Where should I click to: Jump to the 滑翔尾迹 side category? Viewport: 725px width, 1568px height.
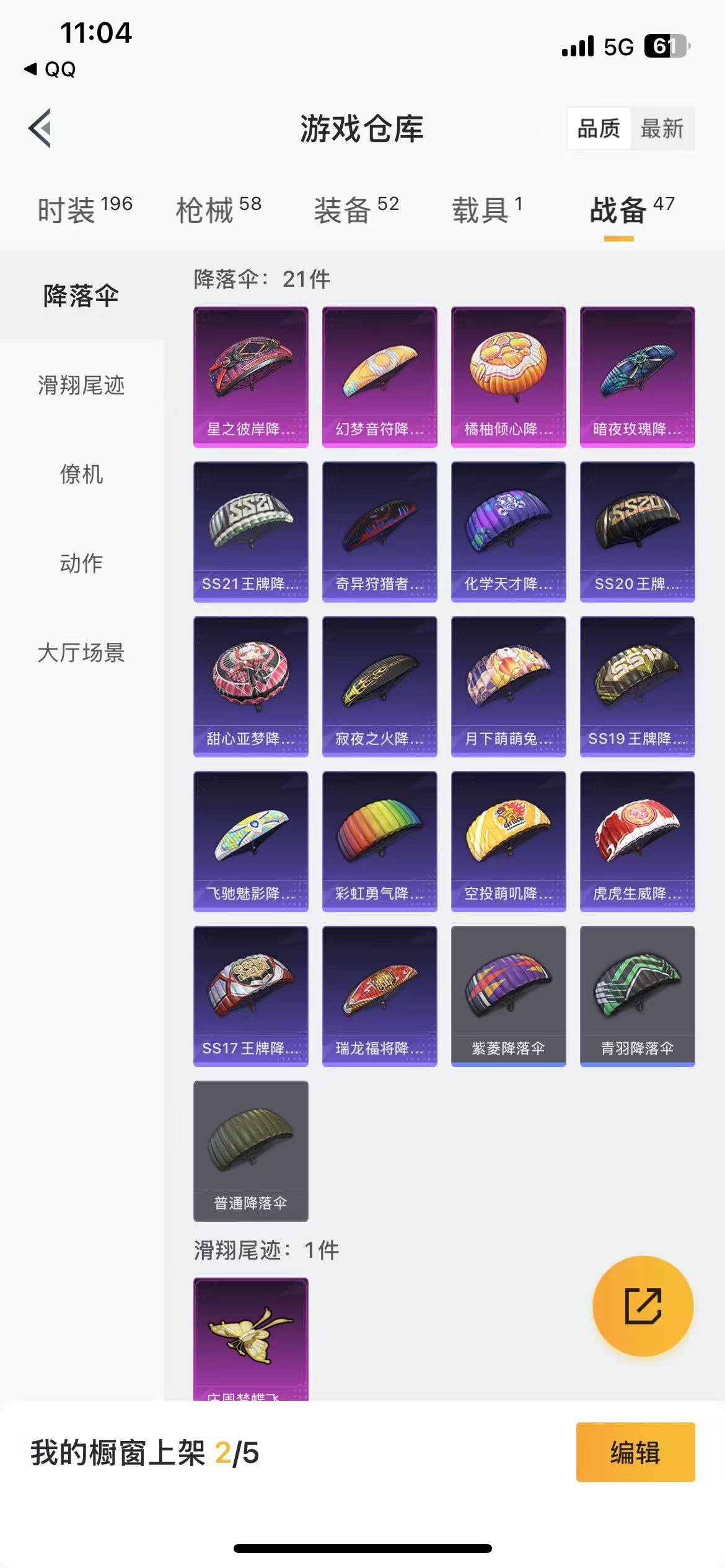click(x=81, y=385)
